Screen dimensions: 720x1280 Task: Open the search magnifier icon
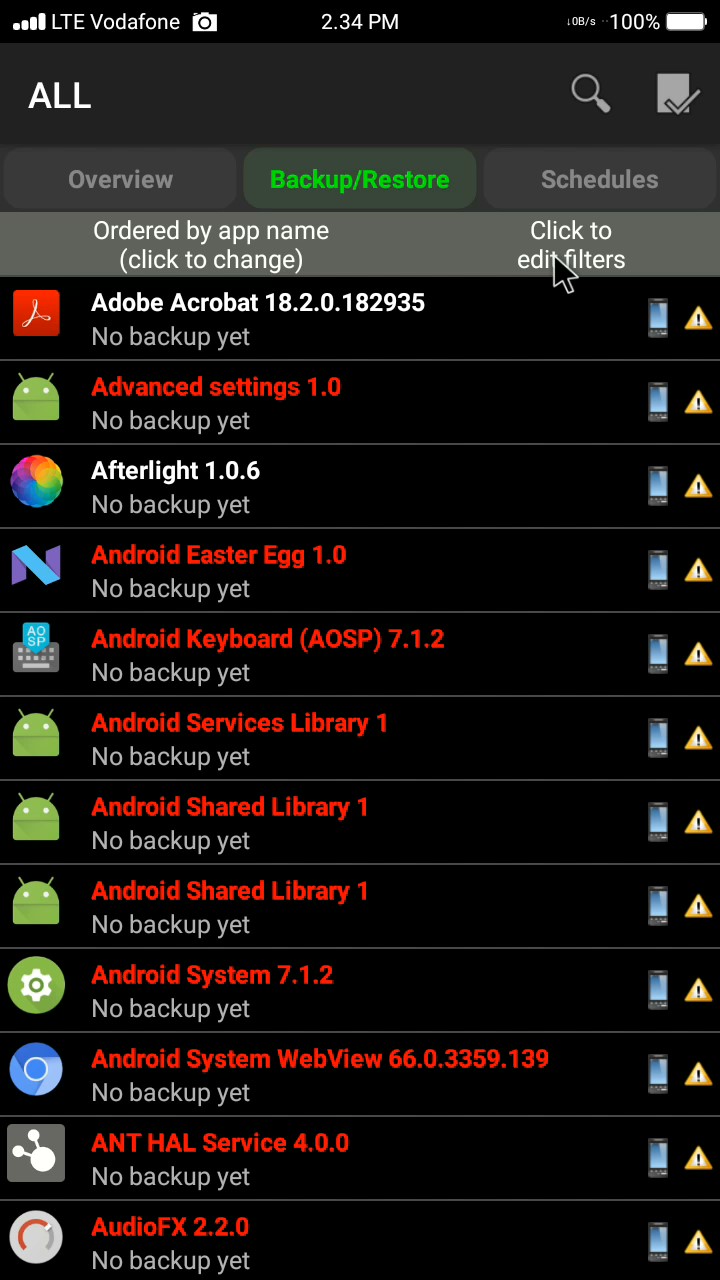pos(590,94)
